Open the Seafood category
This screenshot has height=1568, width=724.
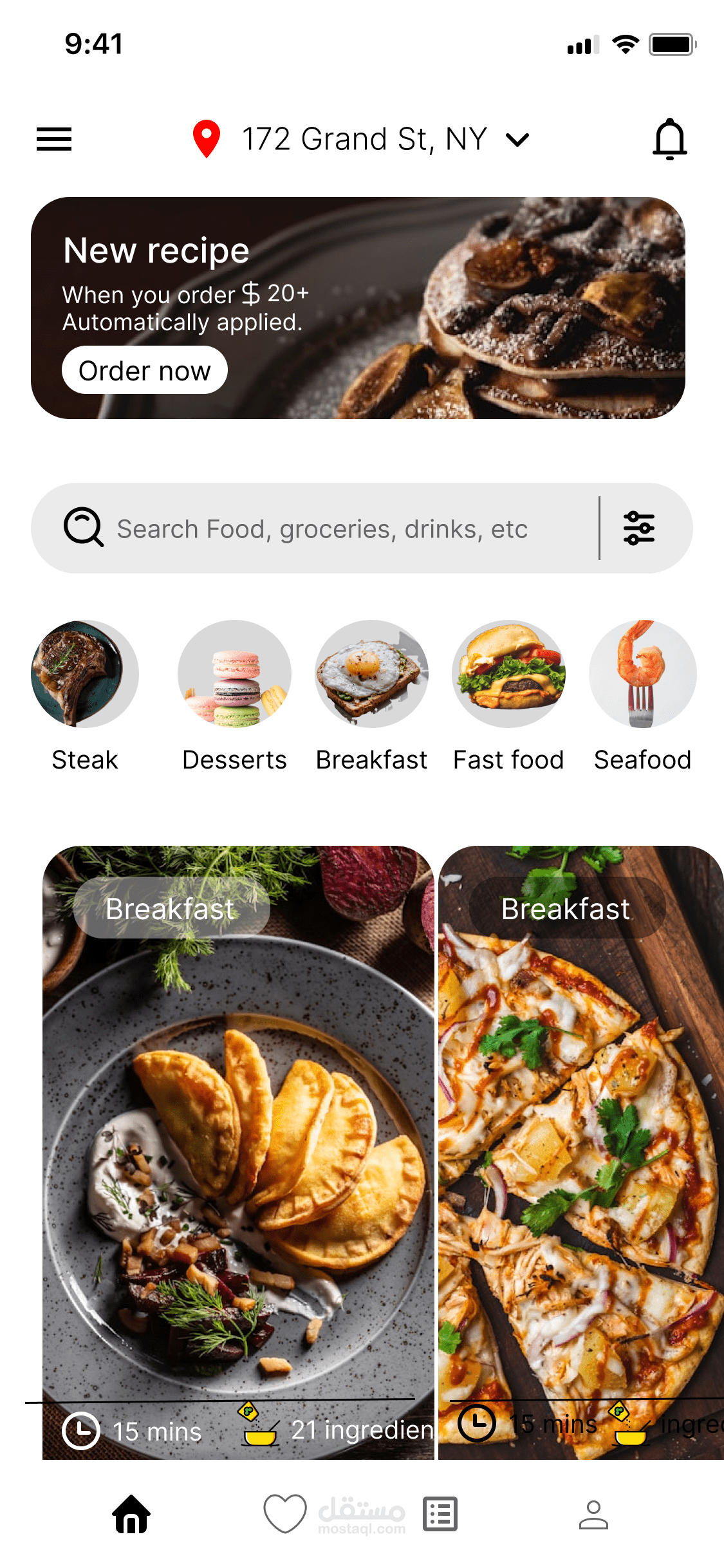(642, 675)
